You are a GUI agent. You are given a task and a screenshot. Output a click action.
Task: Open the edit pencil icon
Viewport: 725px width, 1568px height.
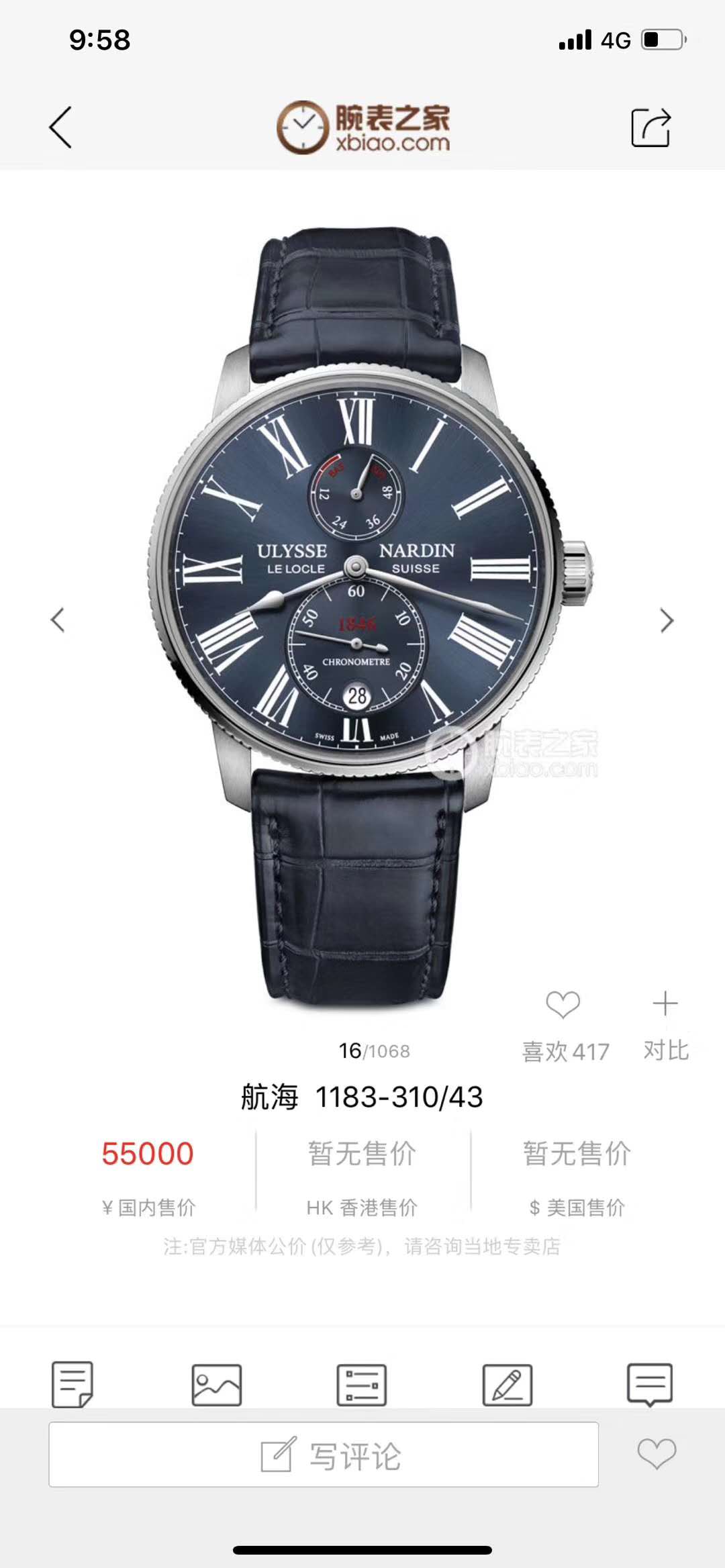point(507,1384)
